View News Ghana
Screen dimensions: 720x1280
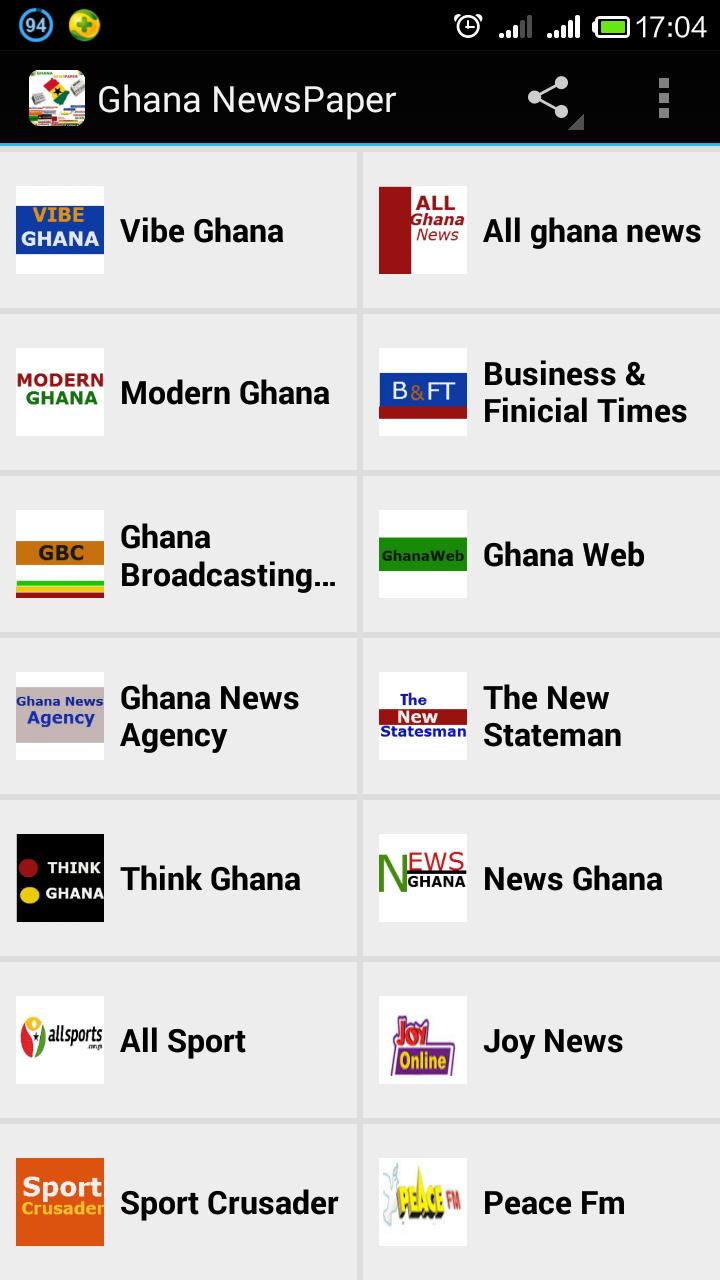[540, 879]
